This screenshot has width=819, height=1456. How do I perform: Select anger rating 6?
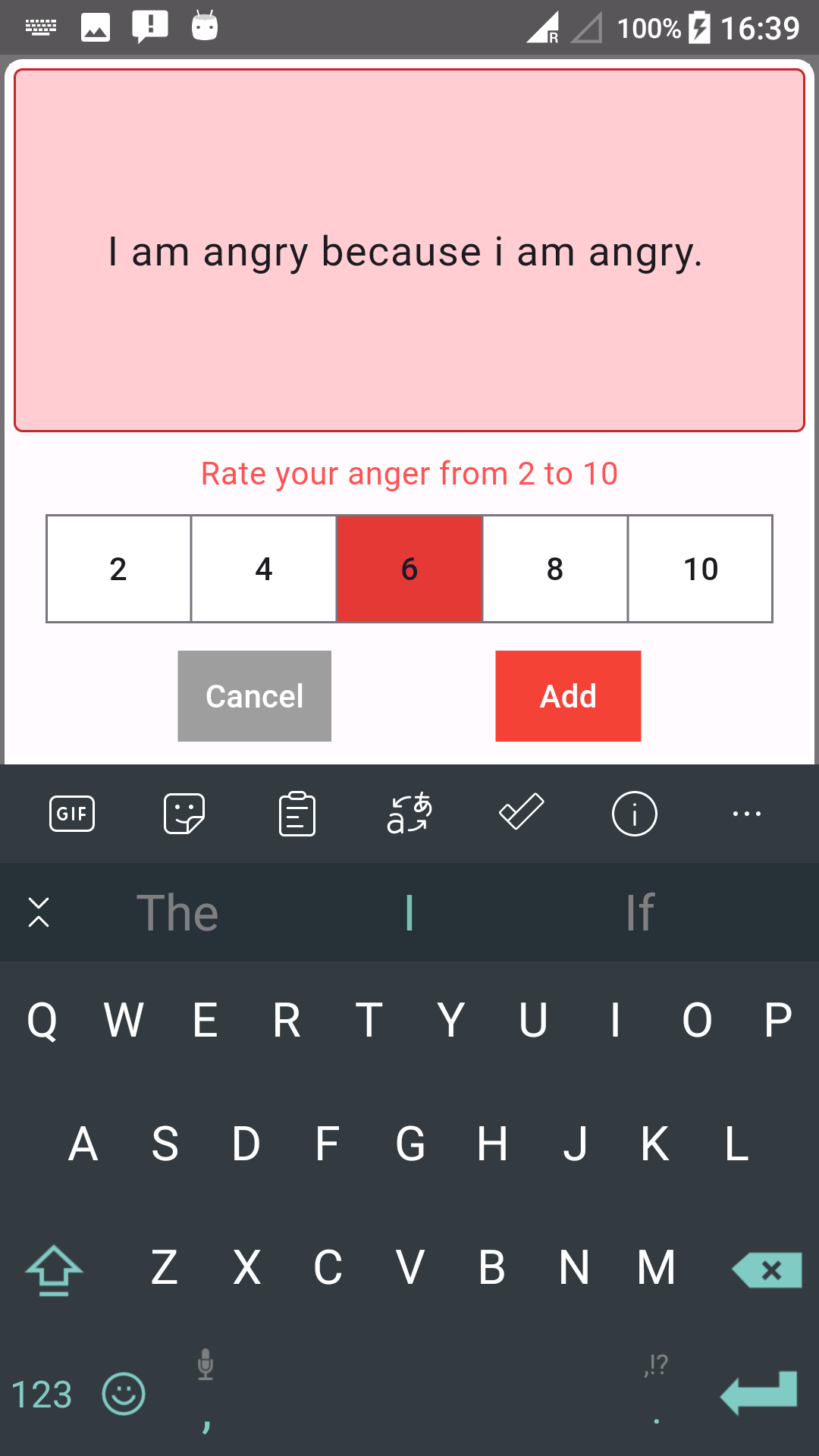[x=409, y=569]
